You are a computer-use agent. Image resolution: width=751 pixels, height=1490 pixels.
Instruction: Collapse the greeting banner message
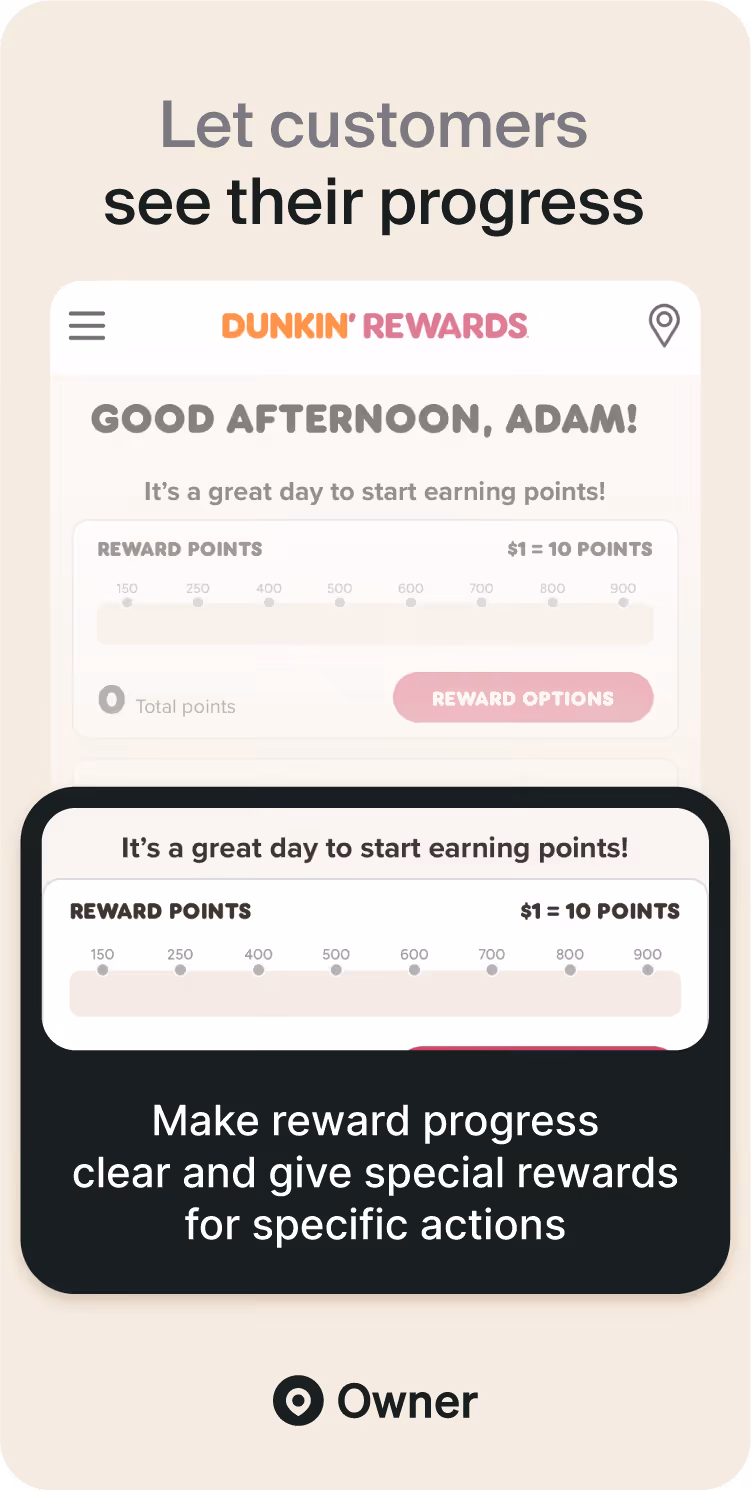pos(375,847)
